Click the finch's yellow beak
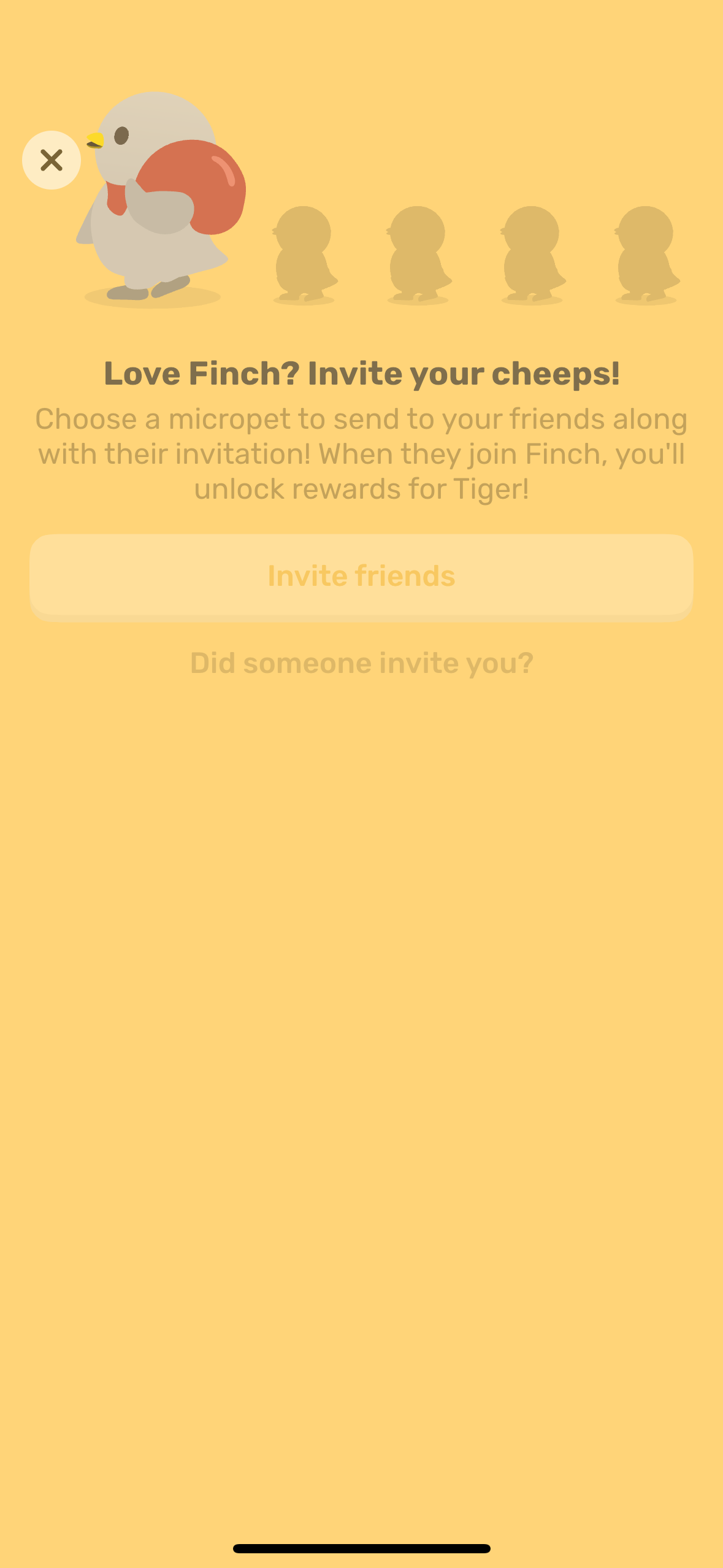This screenshot has height=1568, width=723. (96, 140)
